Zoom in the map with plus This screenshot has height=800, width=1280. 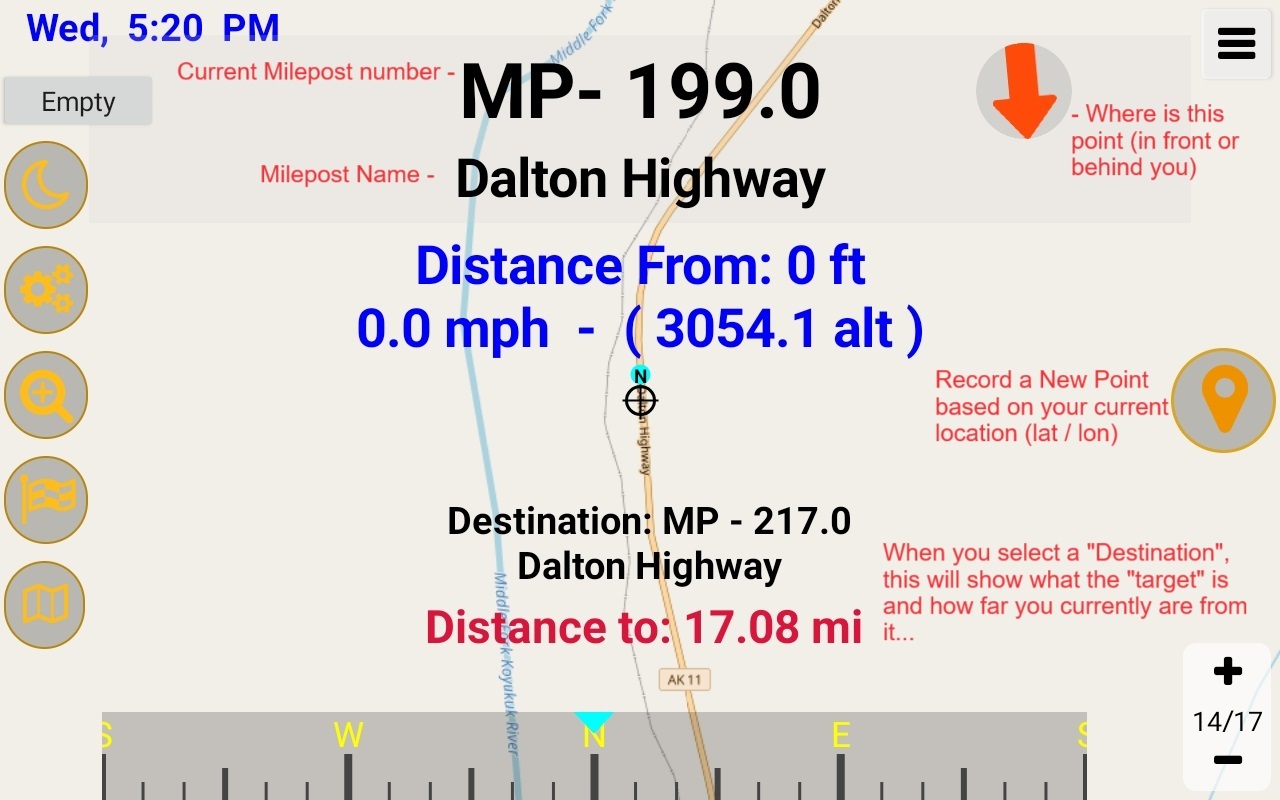point(1227,672)
